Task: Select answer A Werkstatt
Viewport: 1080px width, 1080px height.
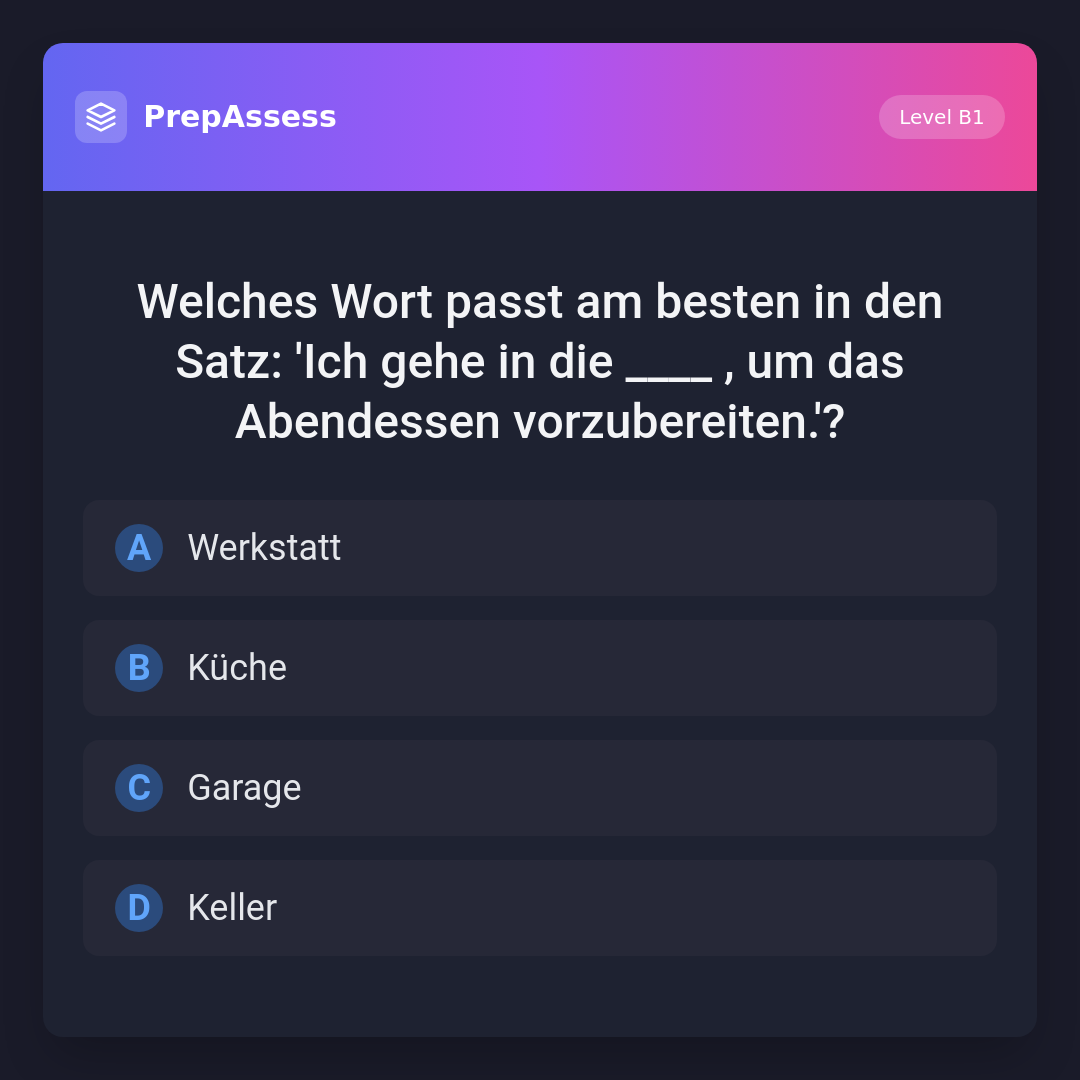Action: (540, 548)
